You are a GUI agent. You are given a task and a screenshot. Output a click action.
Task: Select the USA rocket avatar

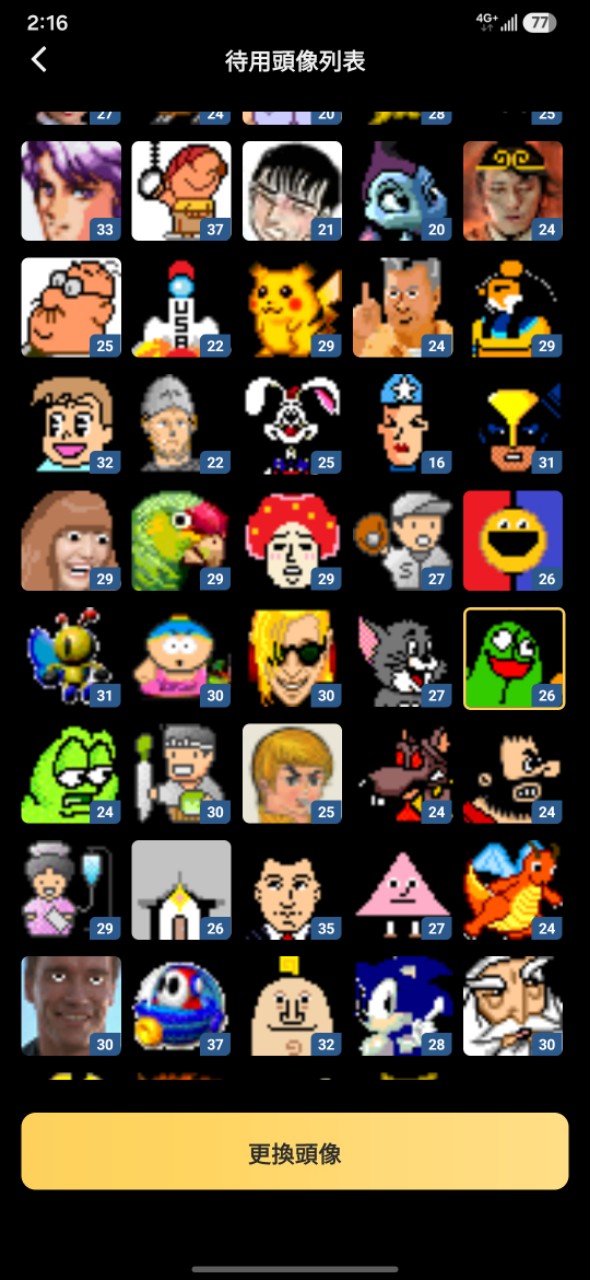point(181,307)
